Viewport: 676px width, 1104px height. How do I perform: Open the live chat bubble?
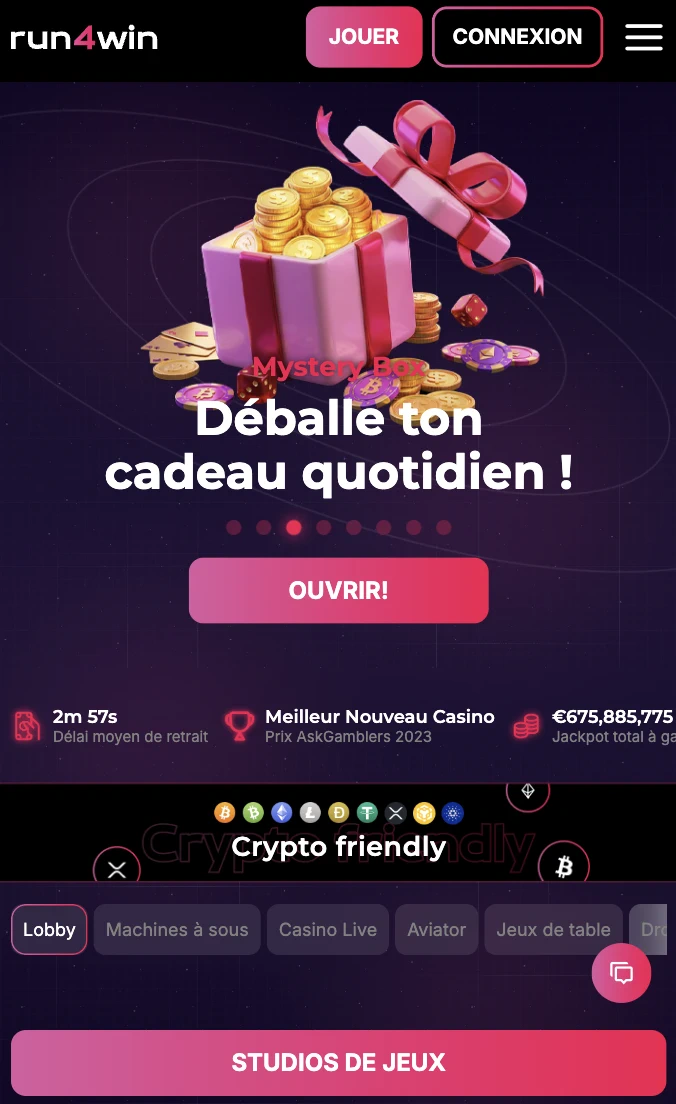(x=621, y=973)
